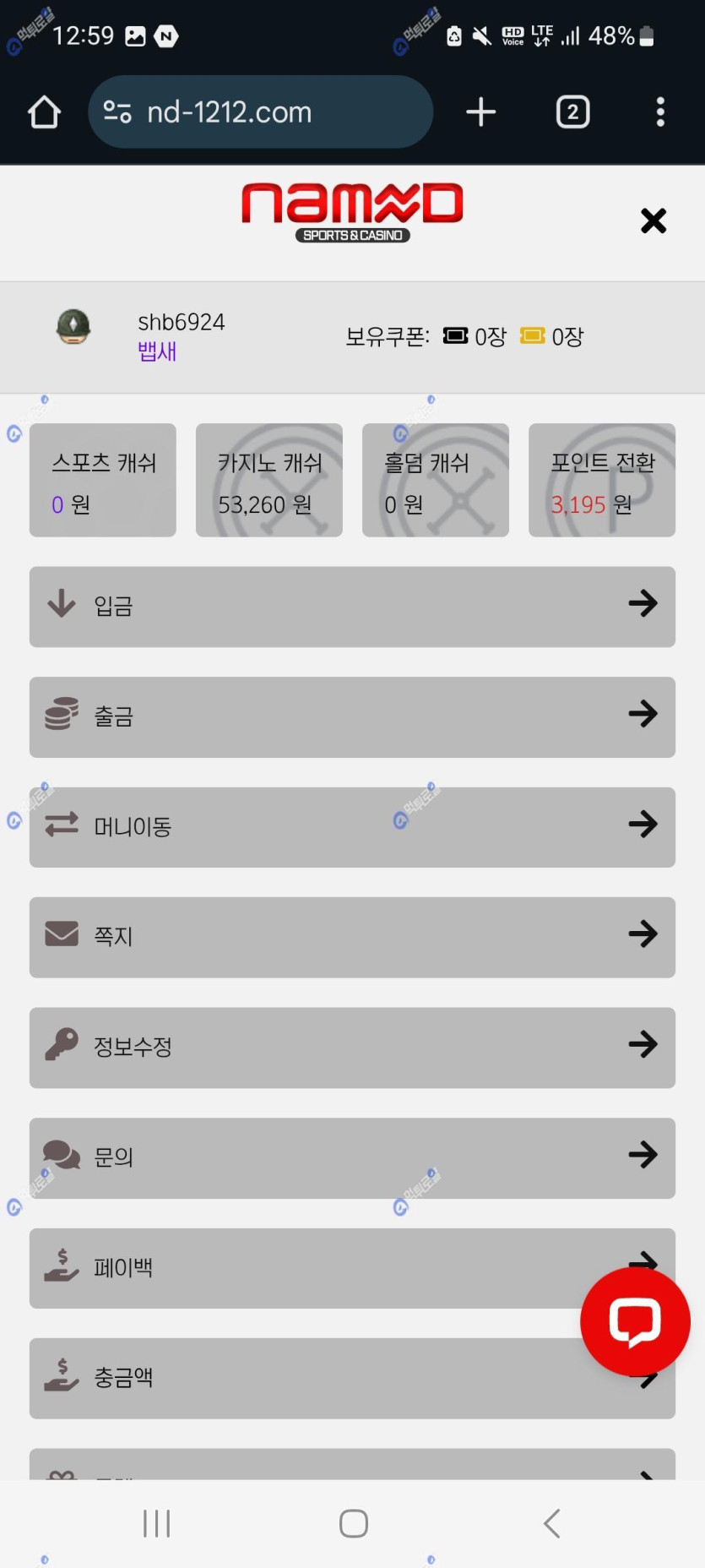Open the browser overflow menu
Viewport: 705px width, 1568px height.
[x=660, y=112]
